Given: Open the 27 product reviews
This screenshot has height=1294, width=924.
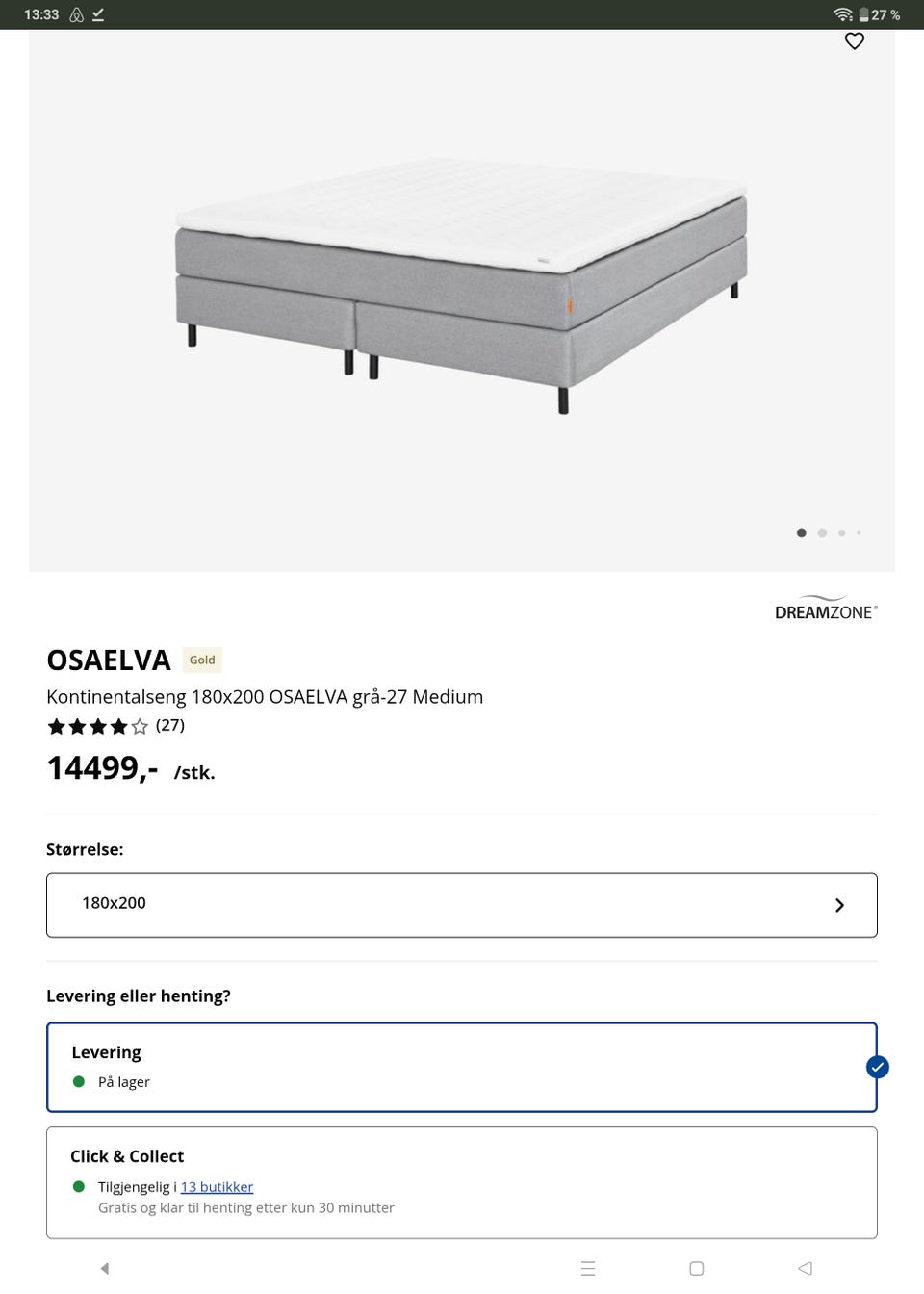Looking at the screenshot, I should point(169,725).
